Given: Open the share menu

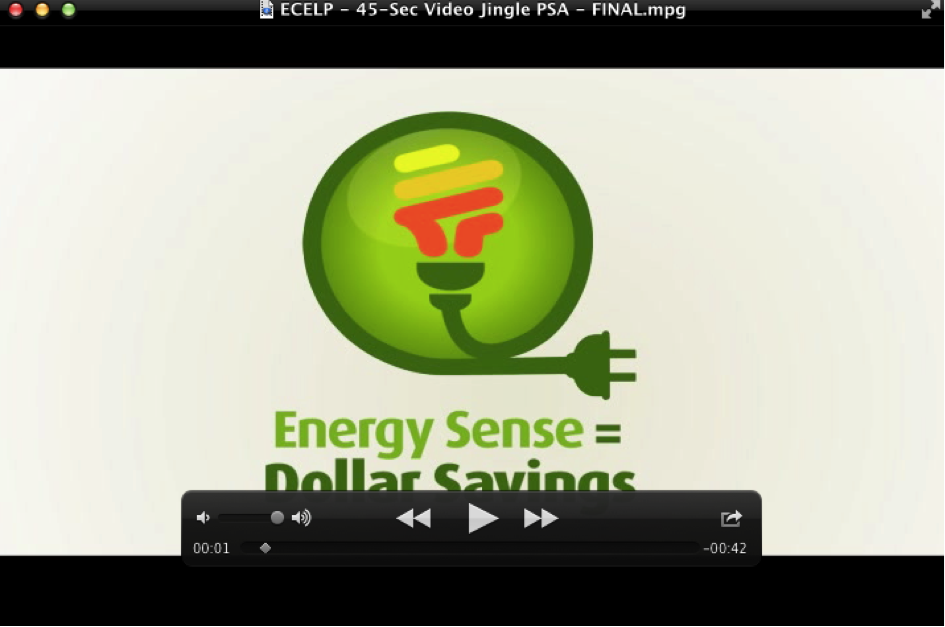Looking at the screenshot, I should [x=731, y=518].
